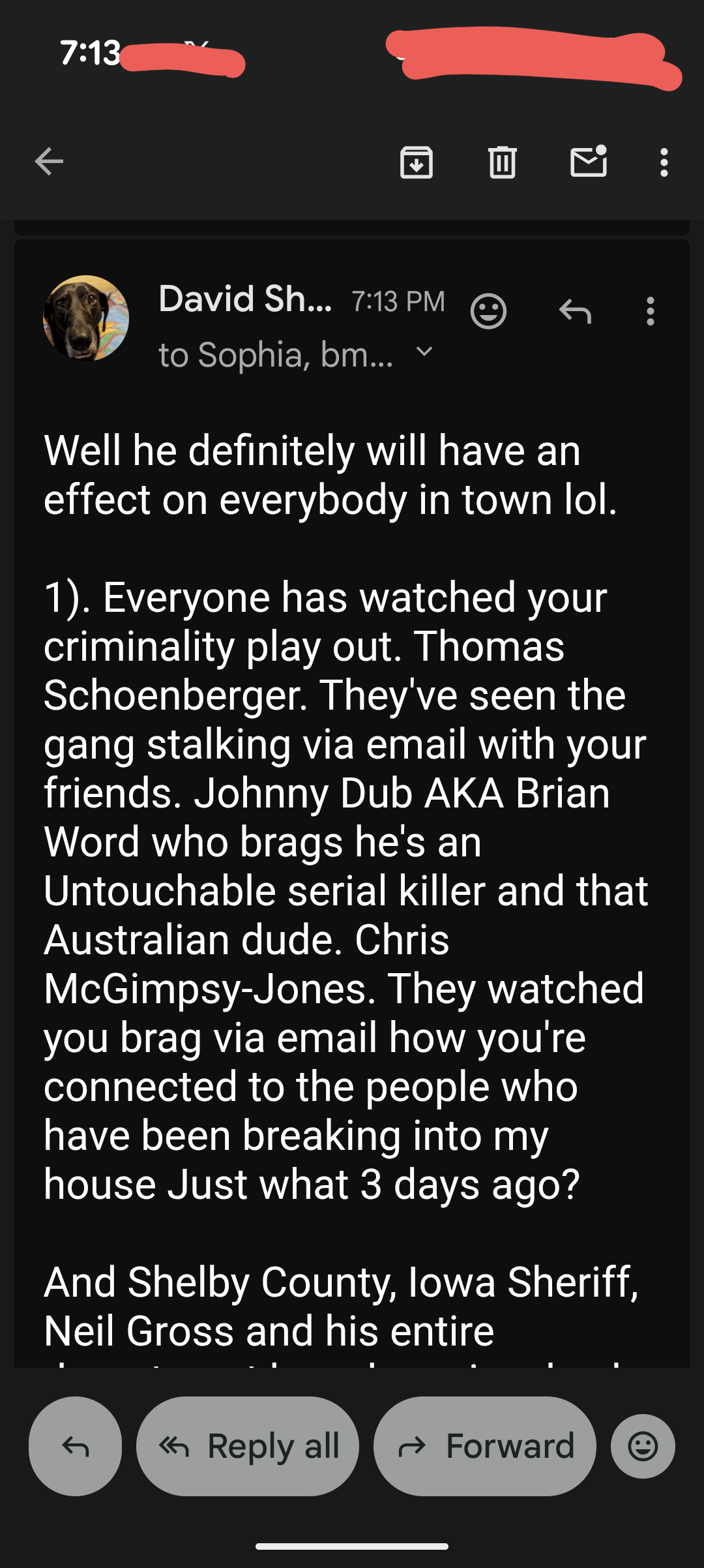Tap the bottom Reply arrow button

[76, 1446]
